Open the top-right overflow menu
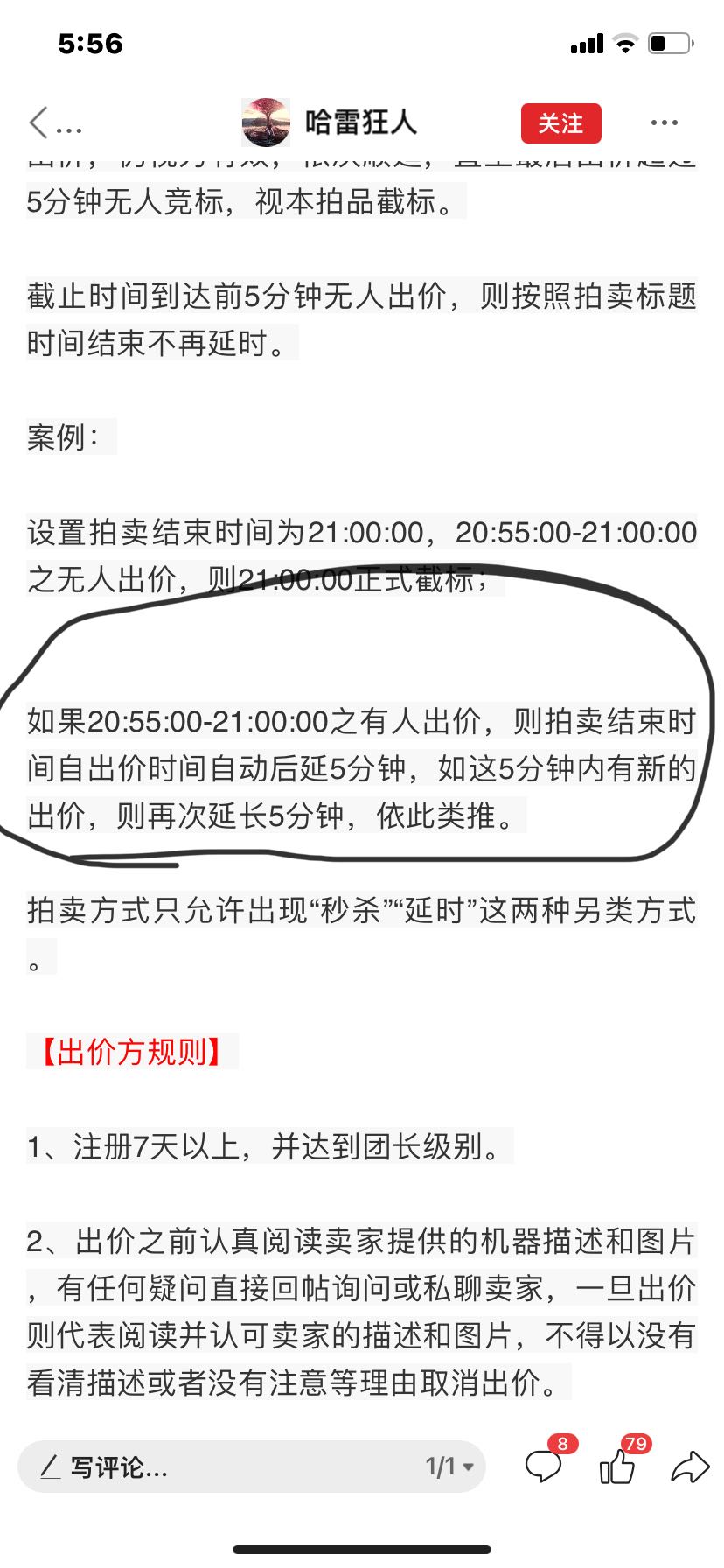Image resolution: width=724 pixels, height=1568 pixels. click(x=665, y=123)
